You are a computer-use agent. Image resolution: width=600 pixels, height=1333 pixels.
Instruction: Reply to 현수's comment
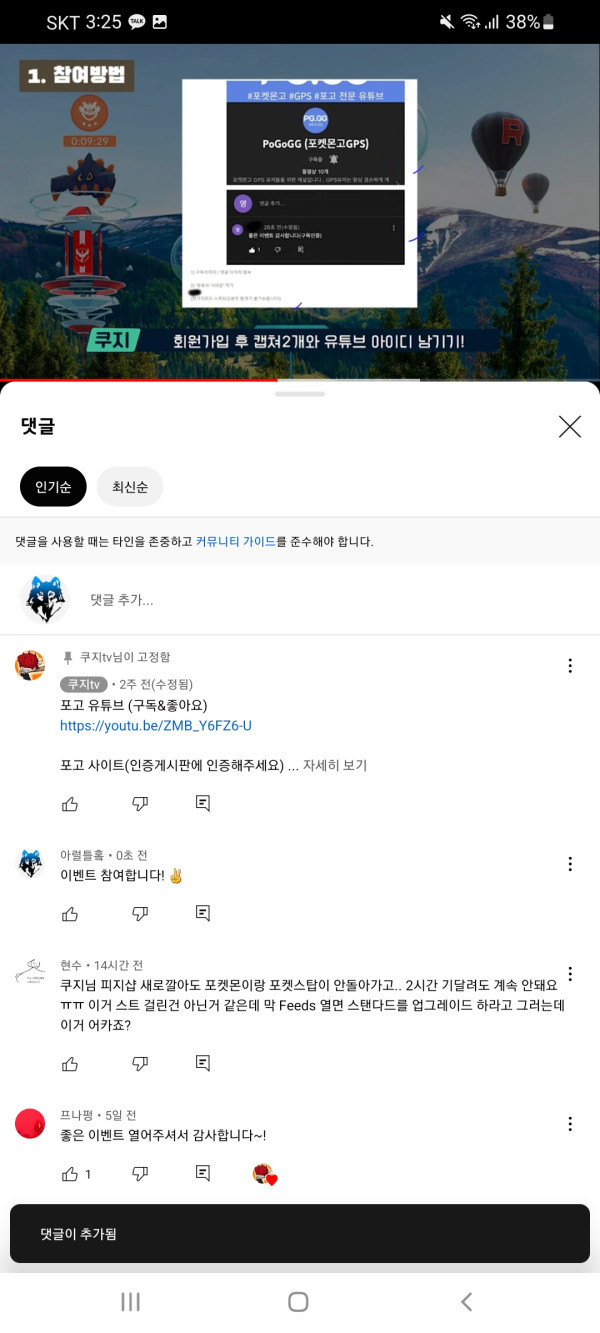click(x=203, y=1063)
